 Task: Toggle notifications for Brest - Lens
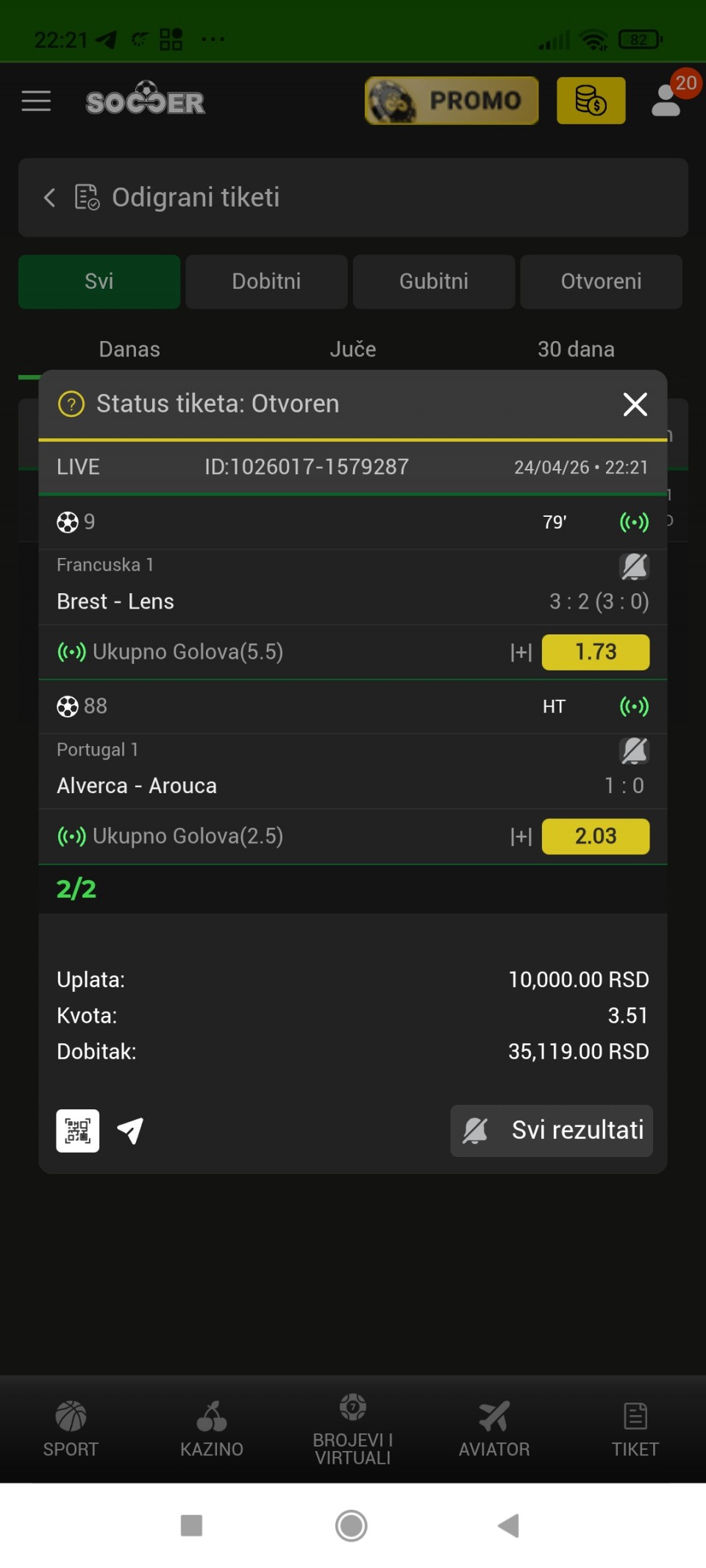point(634,566)
